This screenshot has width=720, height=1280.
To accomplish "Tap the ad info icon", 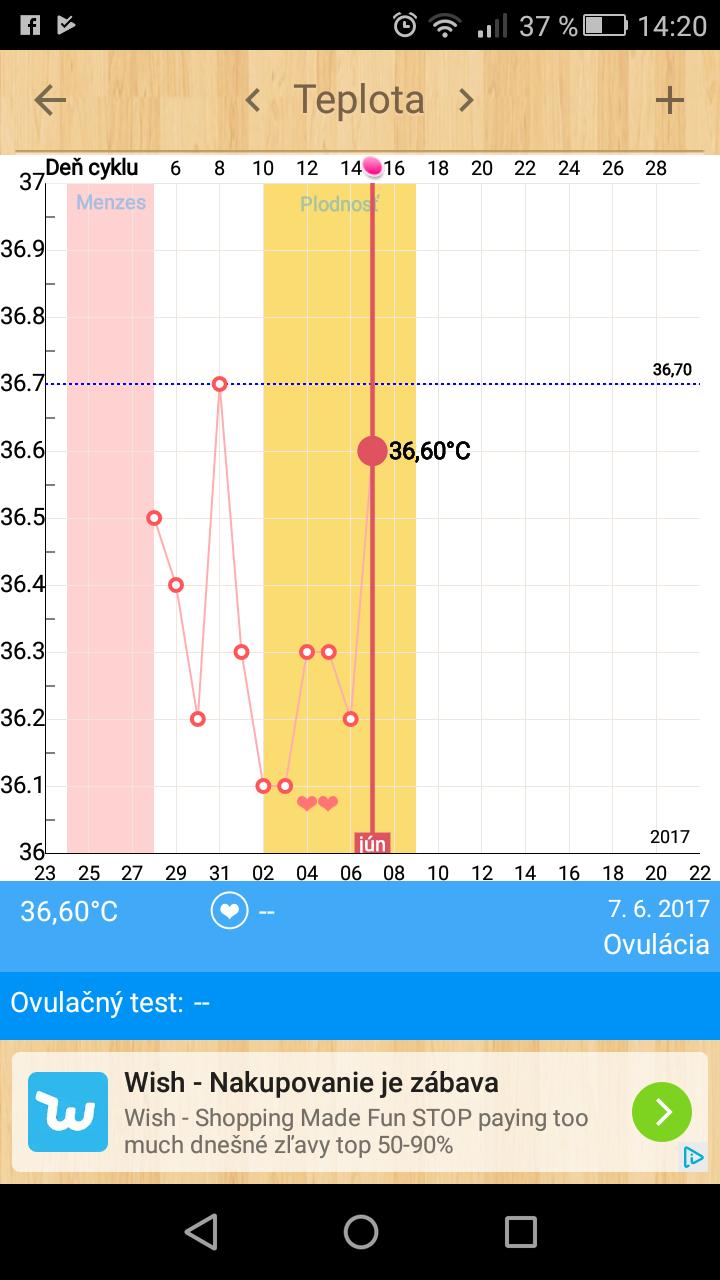I will pos(693,1157).
